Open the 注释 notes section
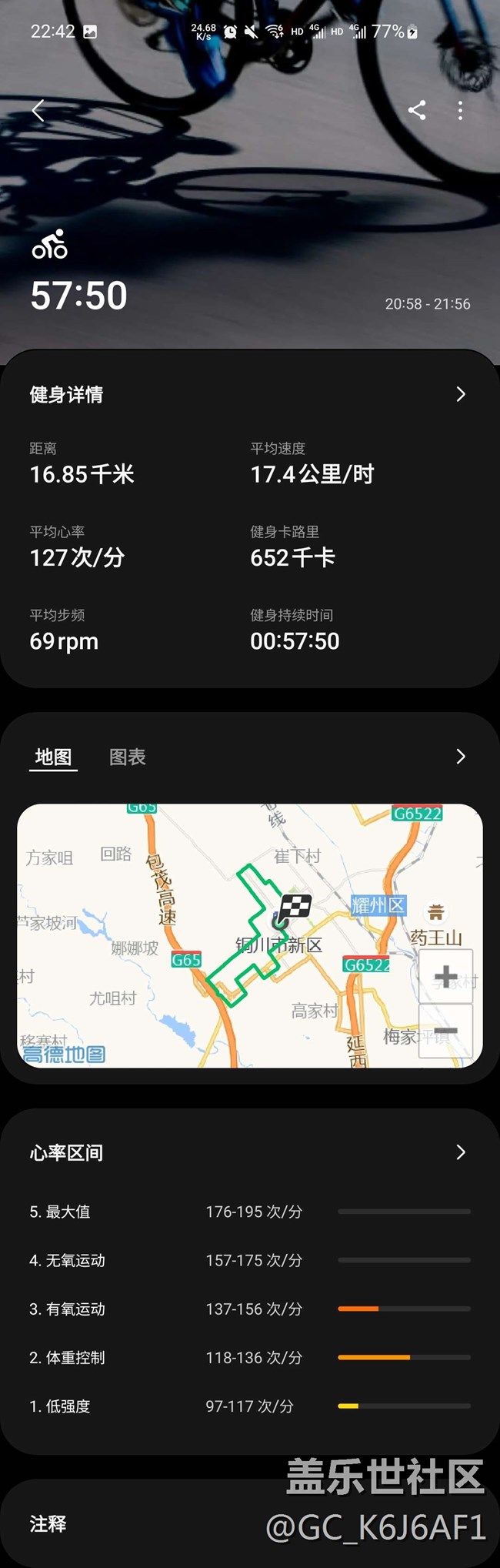Screen dimensions: 500x1568 pos(48,1523)
